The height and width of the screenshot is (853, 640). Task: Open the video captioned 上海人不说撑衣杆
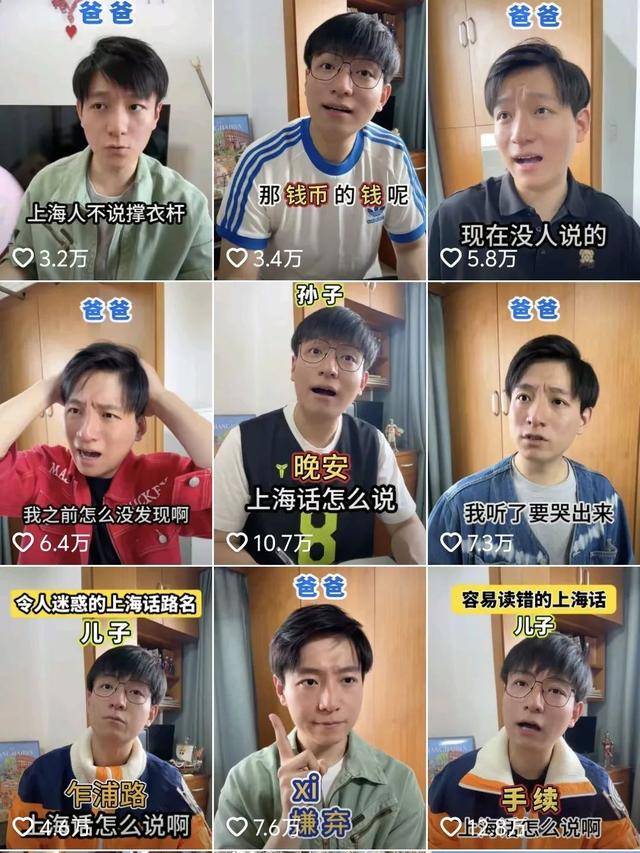105,140
